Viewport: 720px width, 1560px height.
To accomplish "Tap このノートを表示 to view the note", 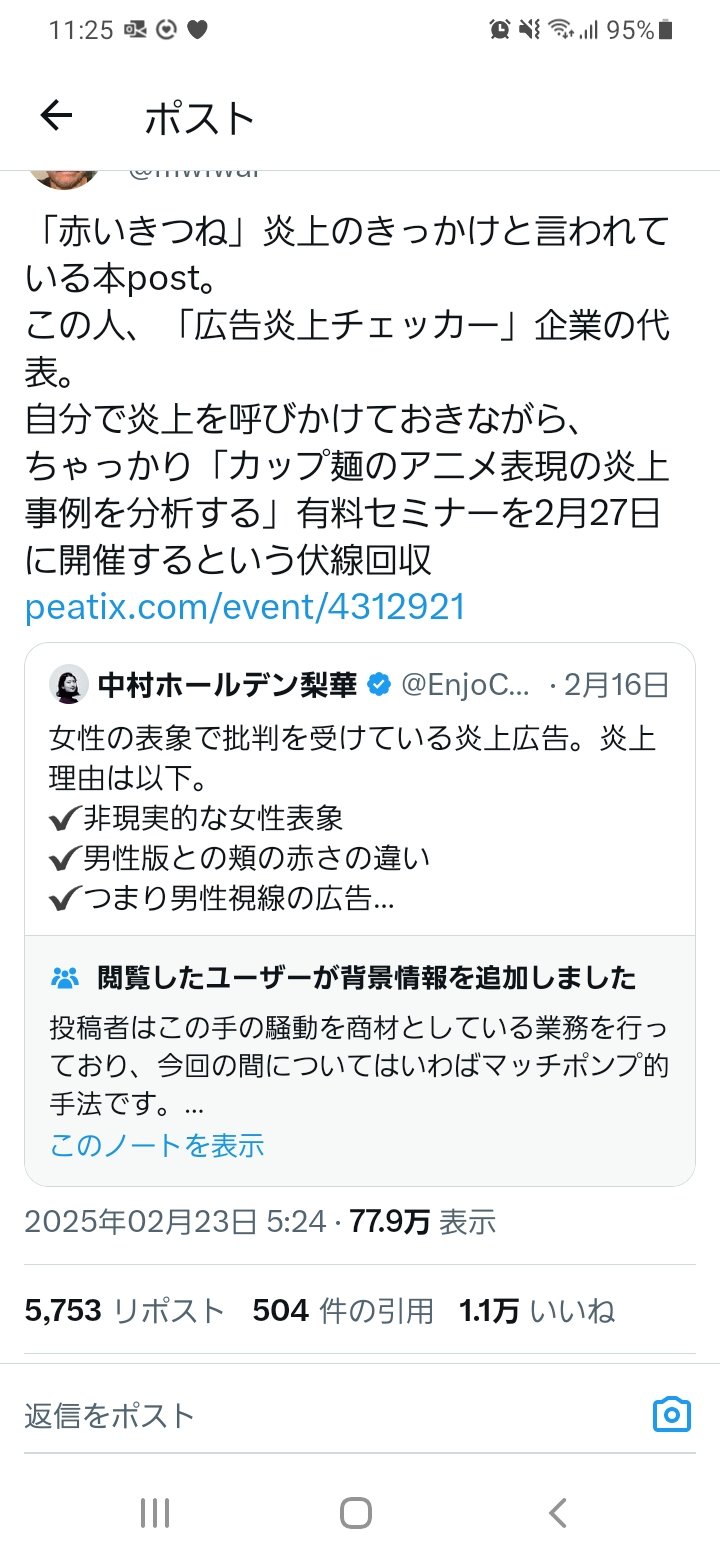I will pos(157,1144).
